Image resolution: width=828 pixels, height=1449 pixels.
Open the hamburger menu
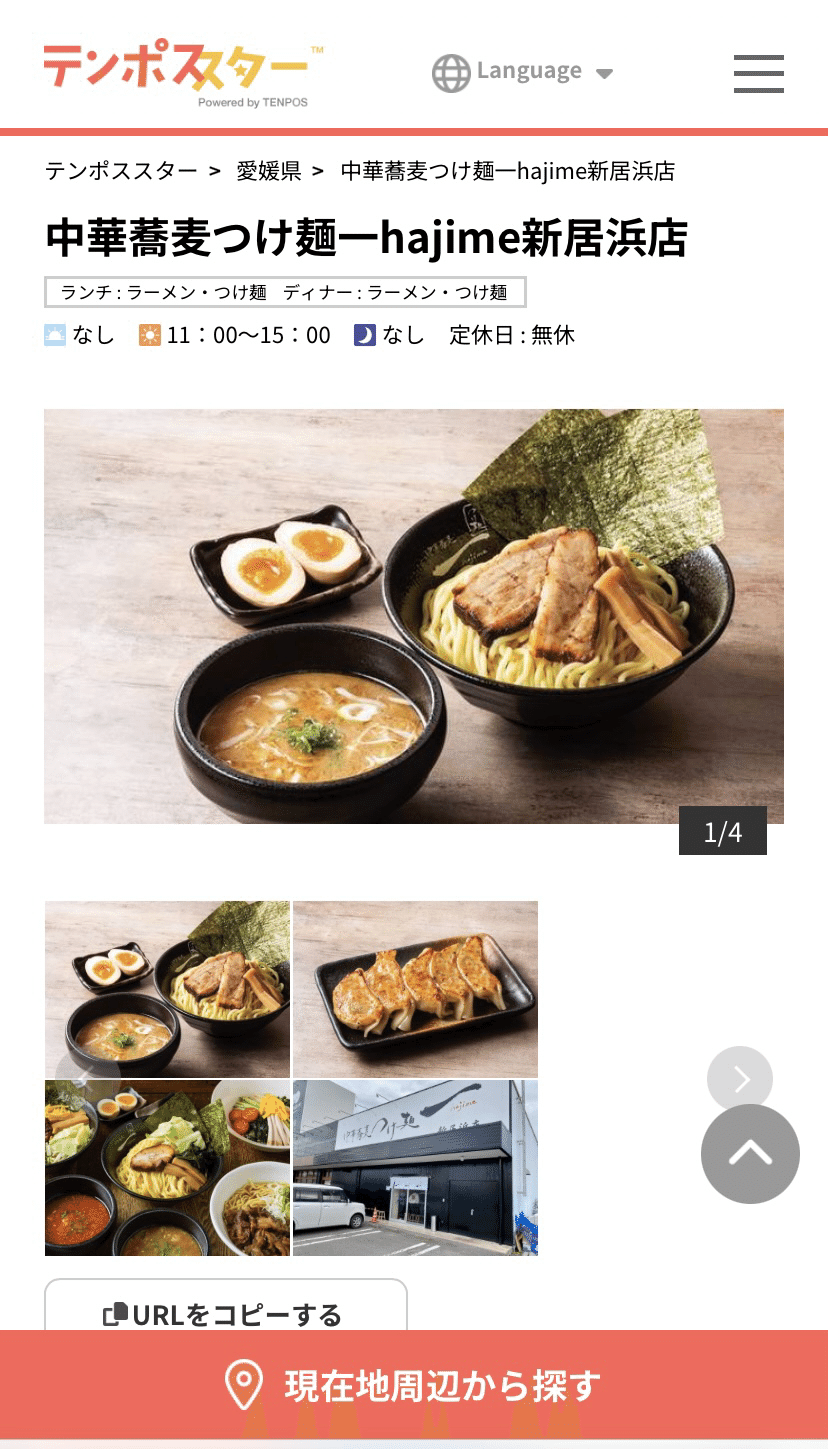click(758, 73)
